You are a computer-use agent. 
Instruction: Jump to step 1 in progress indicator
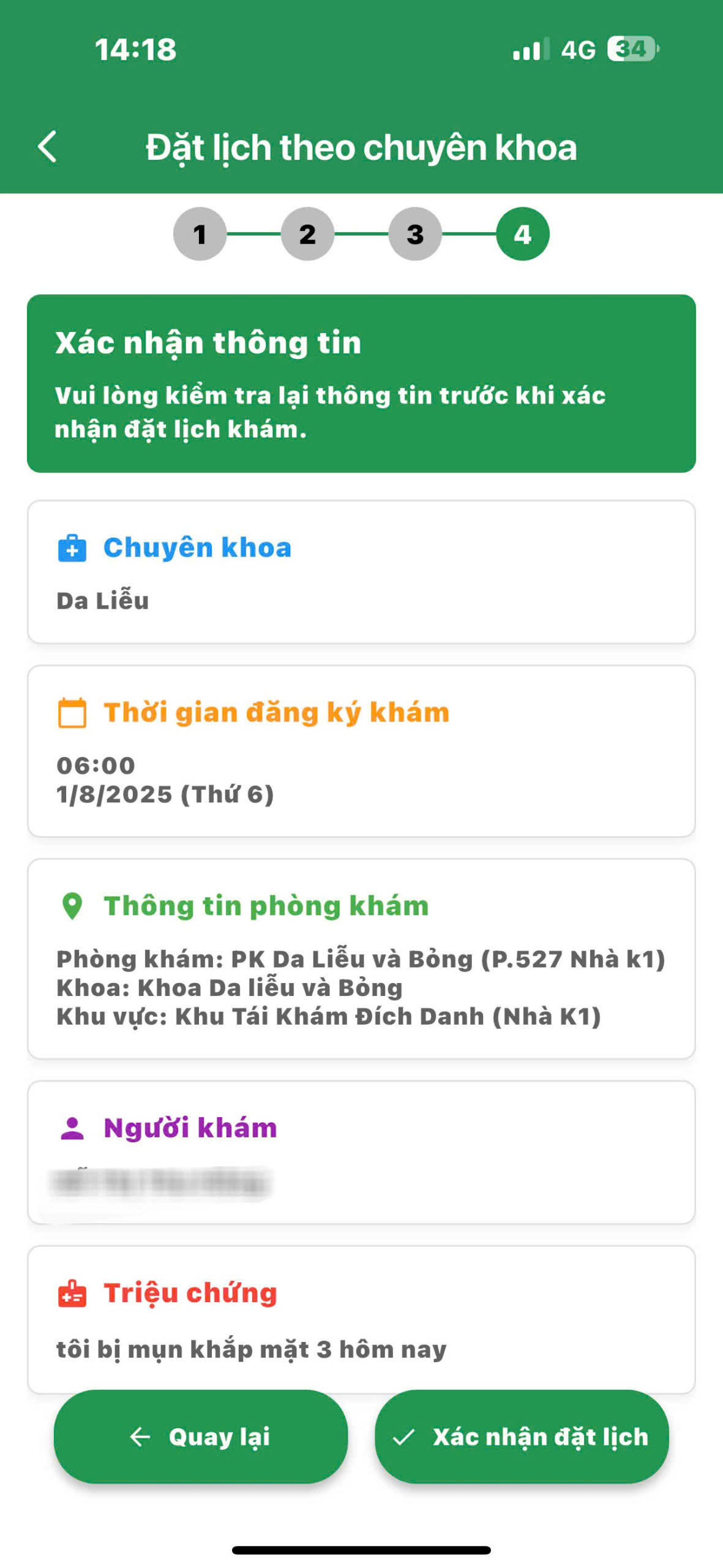click(200, 234)
